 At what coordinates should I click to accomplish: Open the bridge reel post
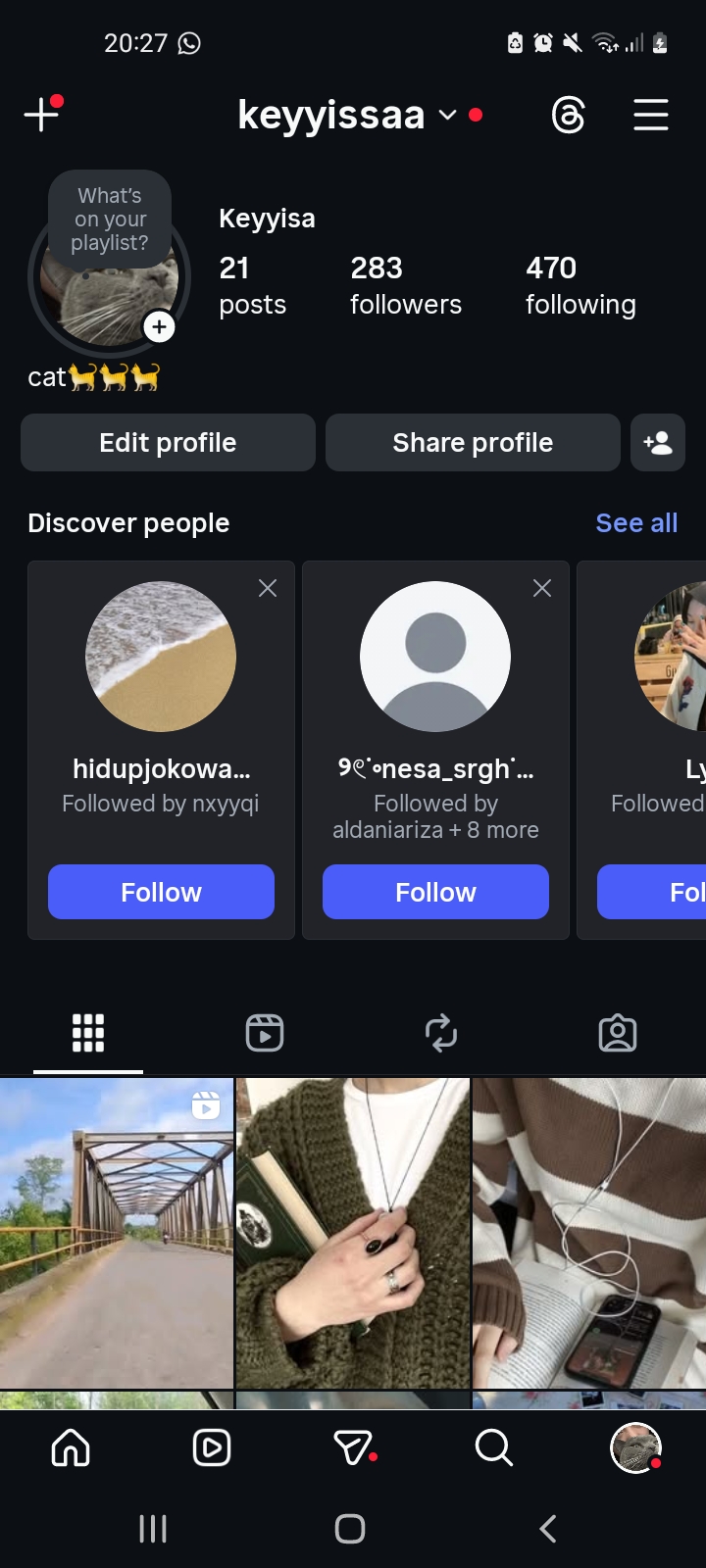coord(117,1233)
